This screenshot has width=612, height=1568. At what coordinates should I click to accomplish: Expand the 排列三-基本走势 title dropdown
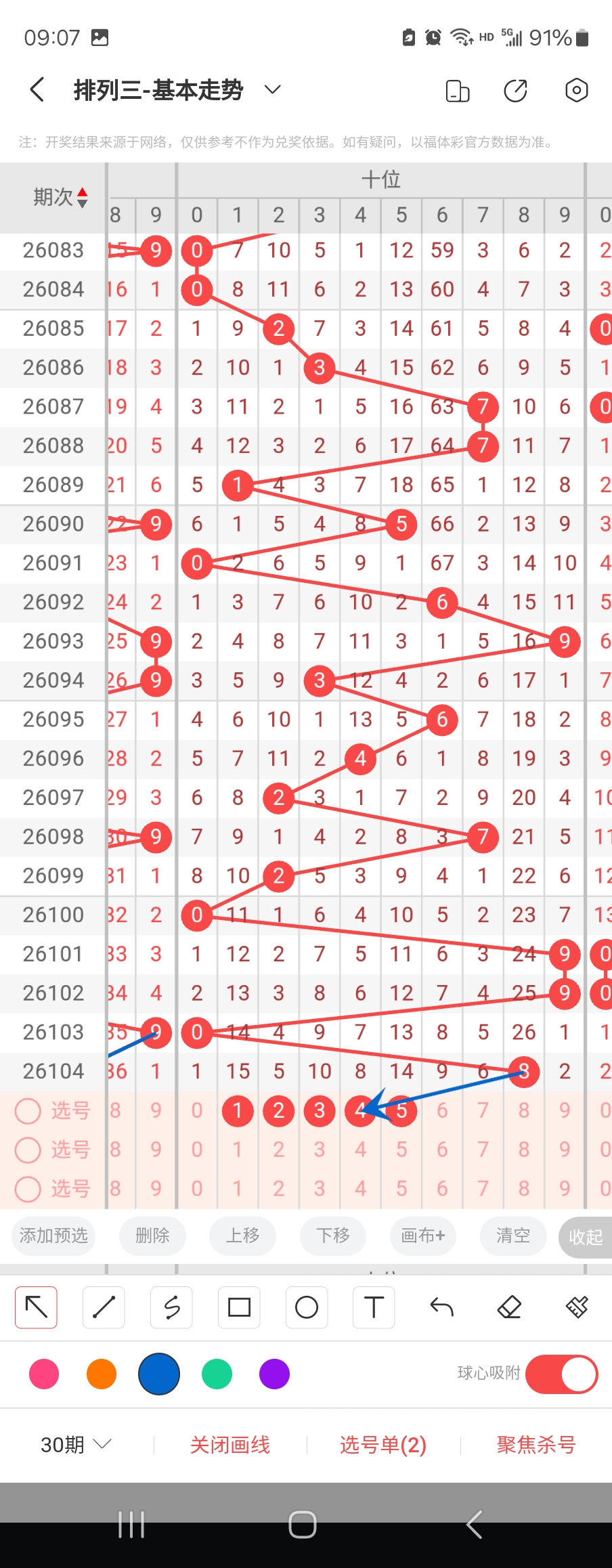pyautogui.click(x=273, y=90)
